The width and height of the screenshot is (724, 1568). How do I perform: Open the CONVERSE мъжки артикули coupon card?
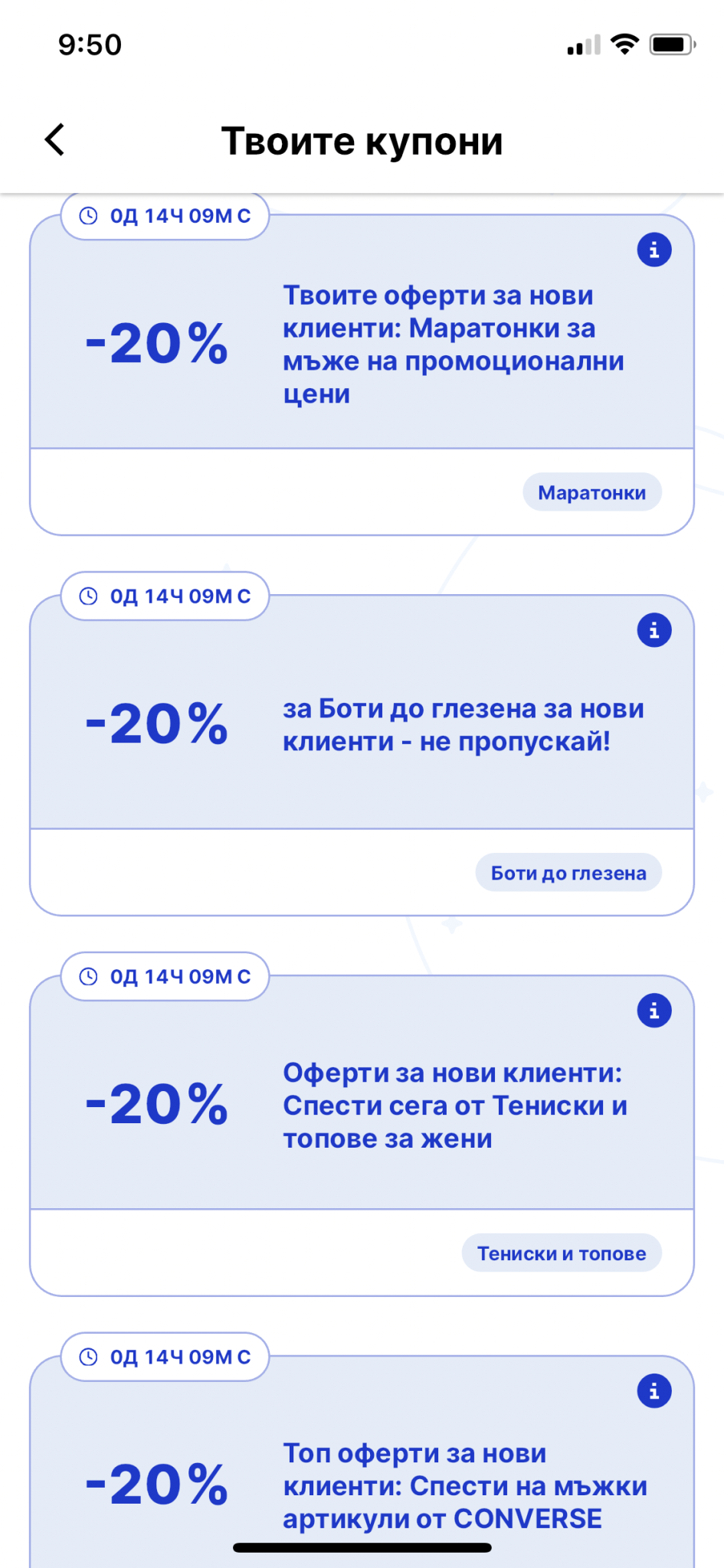point(362,1462)
